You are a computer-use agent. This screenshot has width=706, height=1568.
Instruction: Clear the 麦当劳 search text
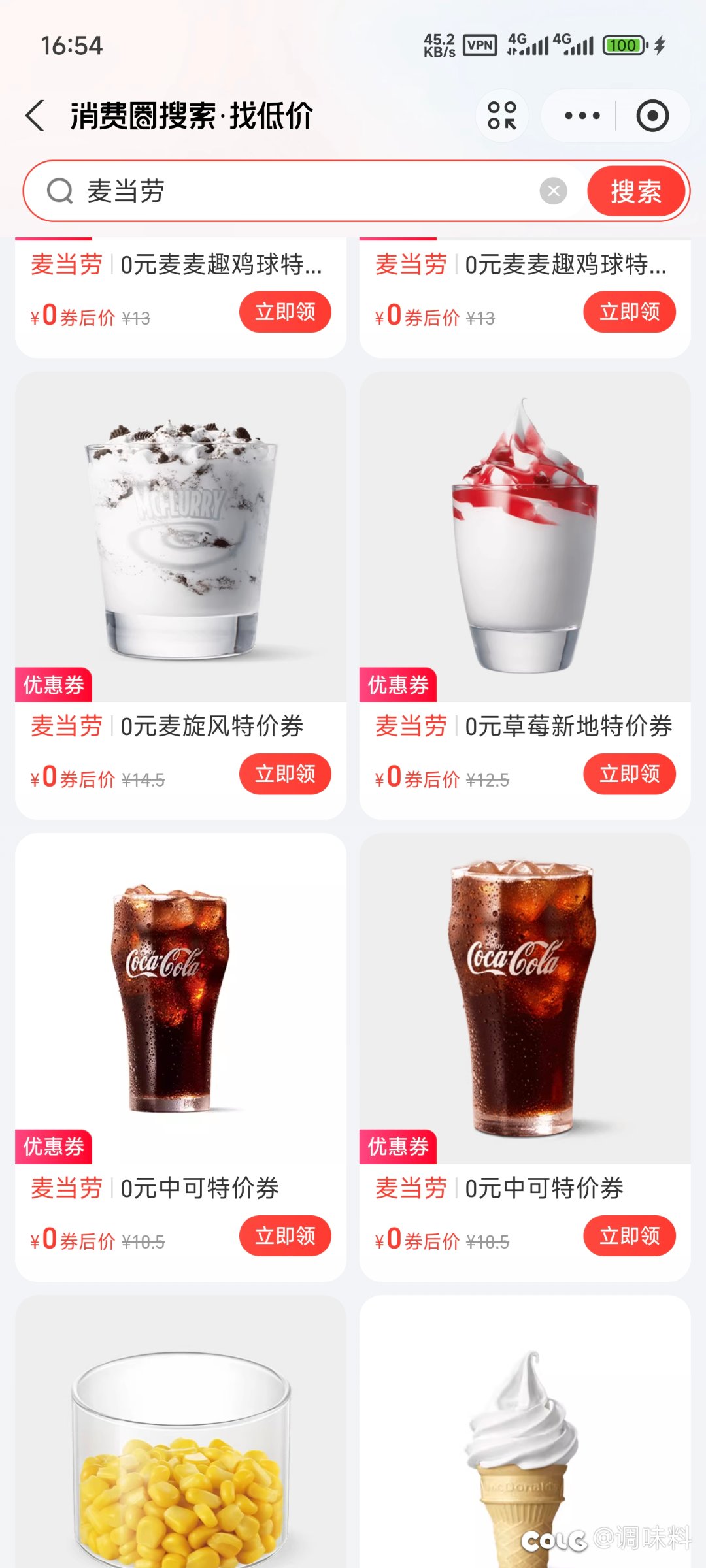click(x=553, y=191)
